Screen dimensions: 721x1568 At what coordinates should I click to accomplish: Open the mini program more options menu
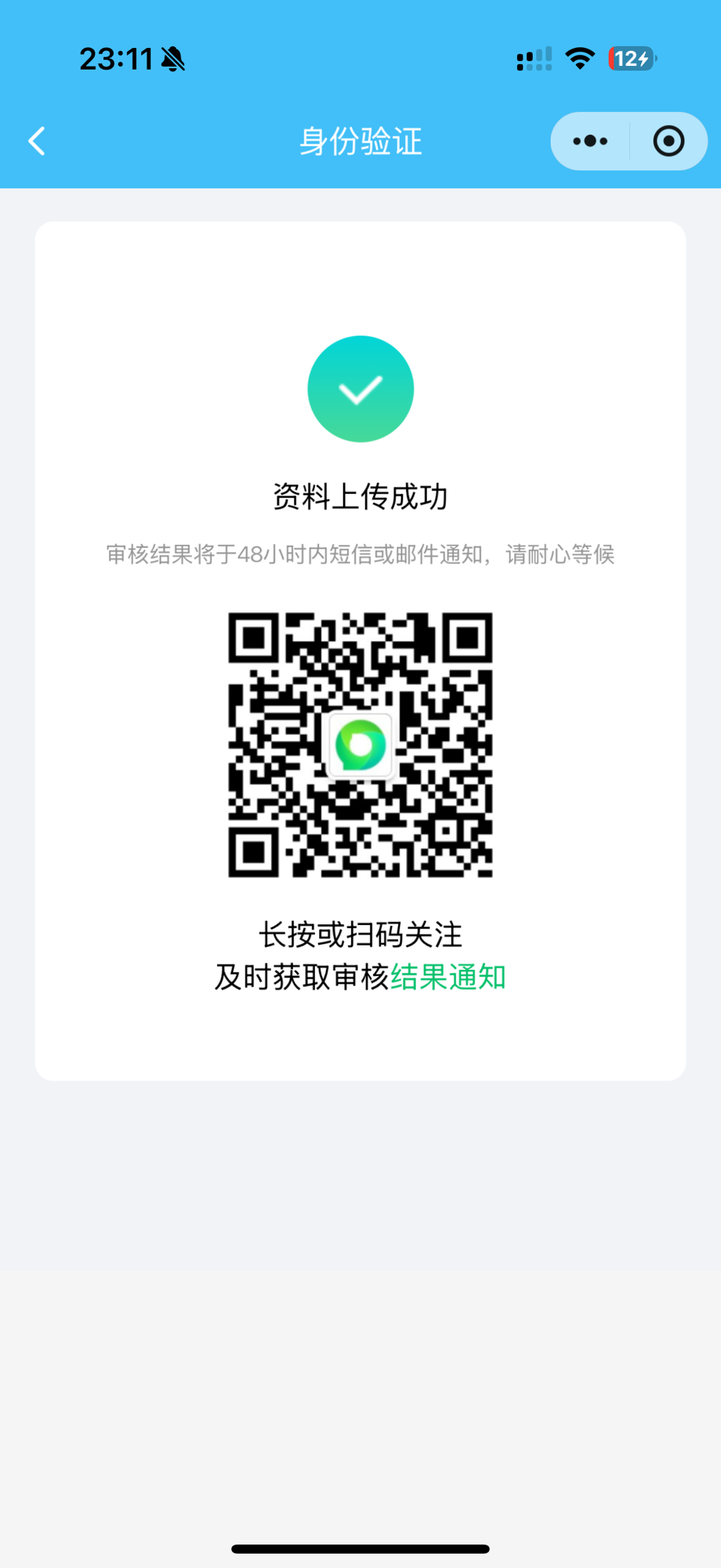[590, 141]
